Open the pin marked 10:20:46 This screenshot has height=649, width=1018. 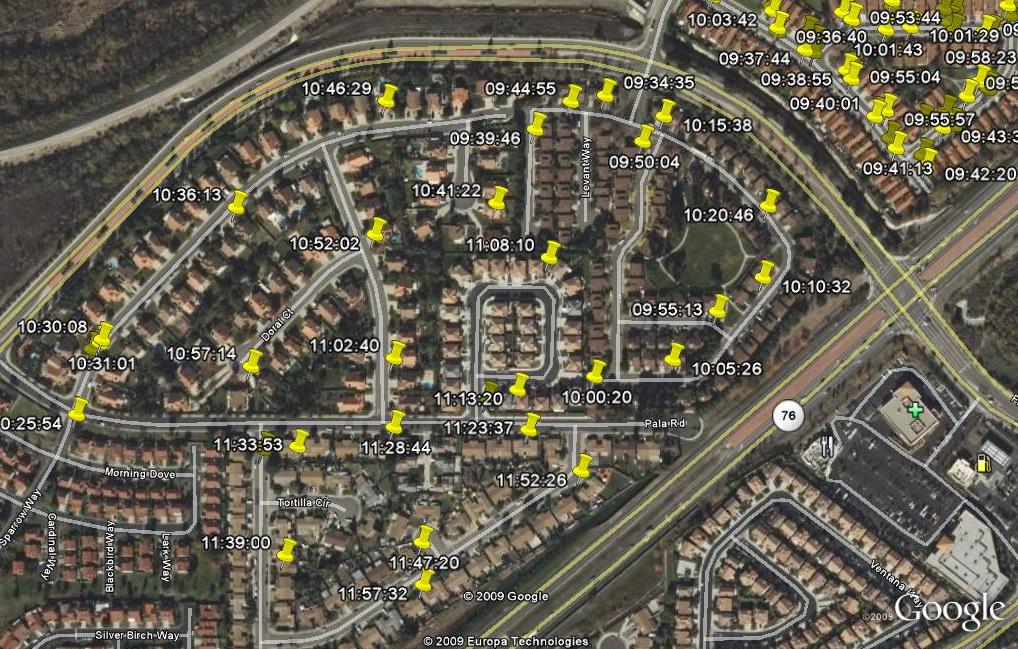(x=769, y=201)
